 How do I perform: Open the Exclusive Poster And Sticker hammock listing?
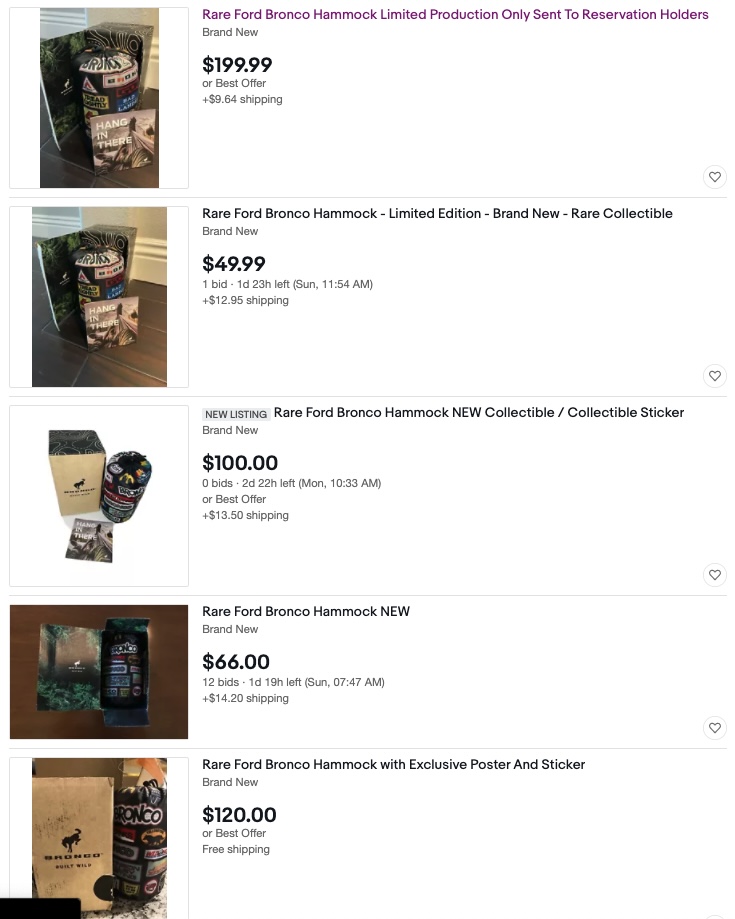[x=393, y=765]
